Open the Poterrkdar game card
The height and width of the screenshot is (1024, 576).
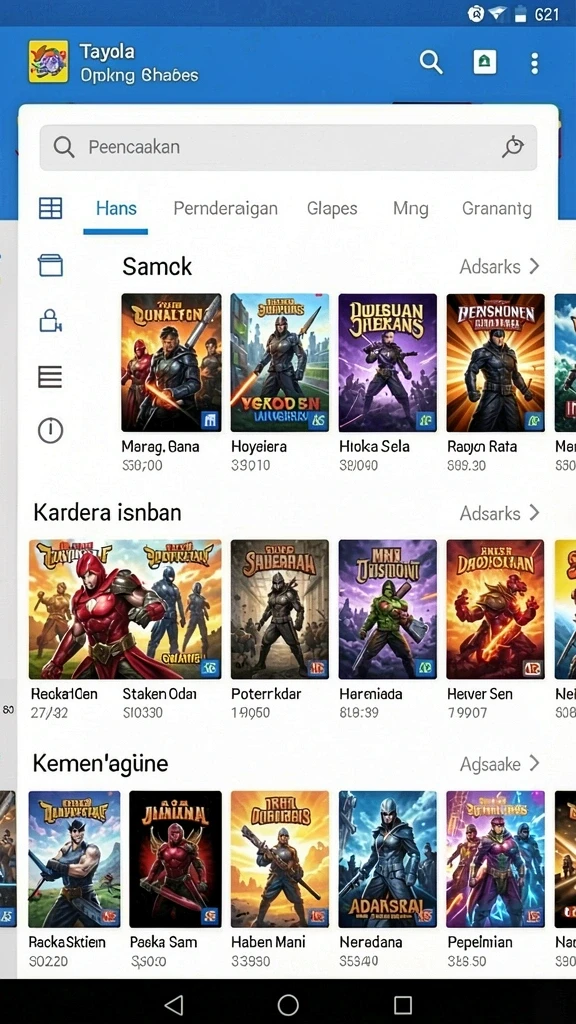click(280, 630)
